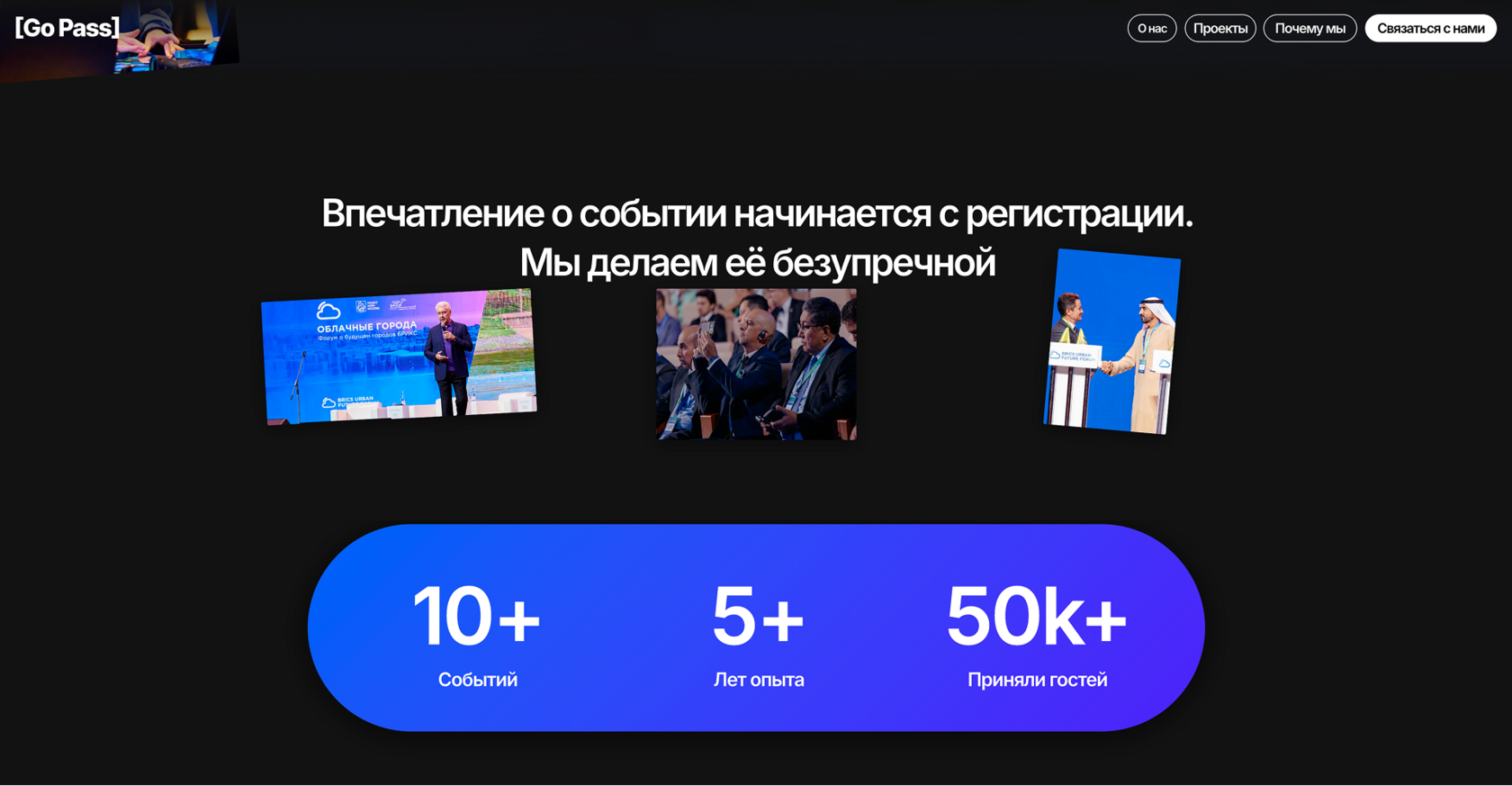The height and width of the screenshot is (786, 1512).
Task: Open the О нас section
Action: pyautogui.click(x=1151, y=28)
